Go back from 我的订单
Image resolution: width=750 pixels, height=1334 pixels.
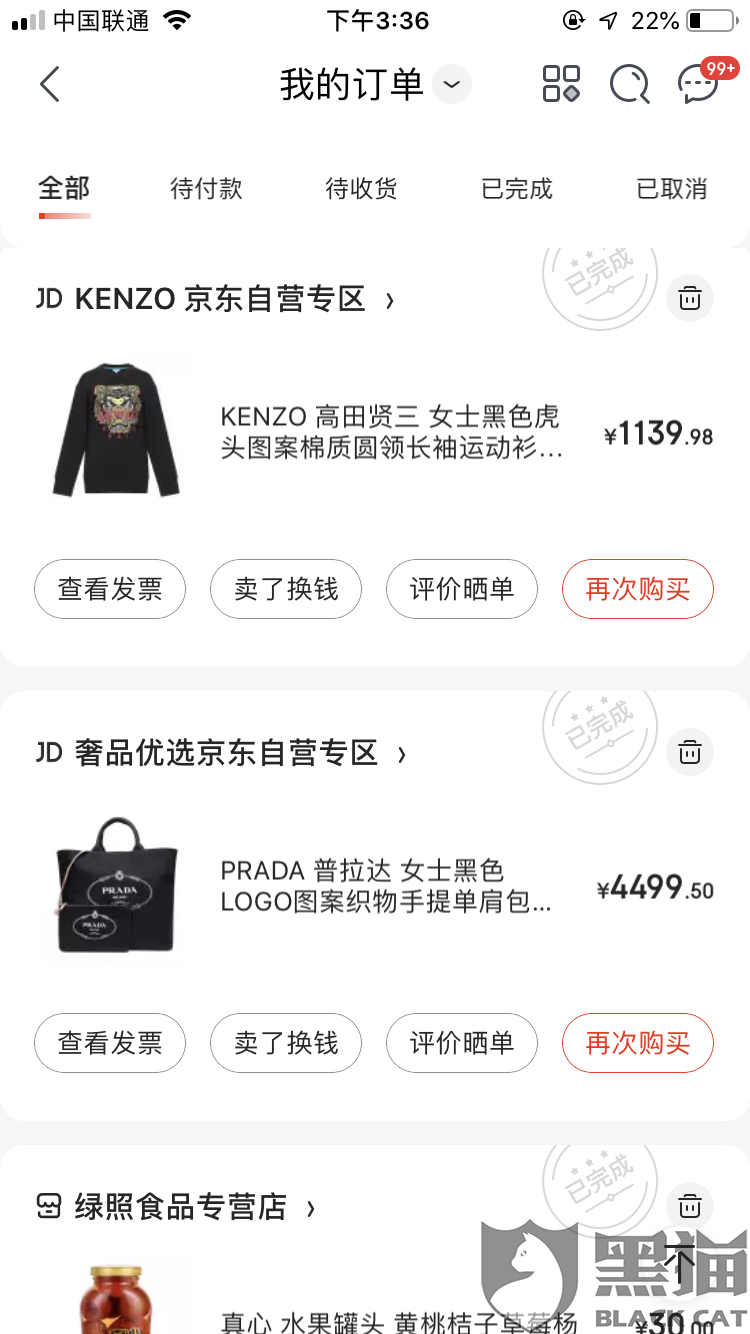50,85
